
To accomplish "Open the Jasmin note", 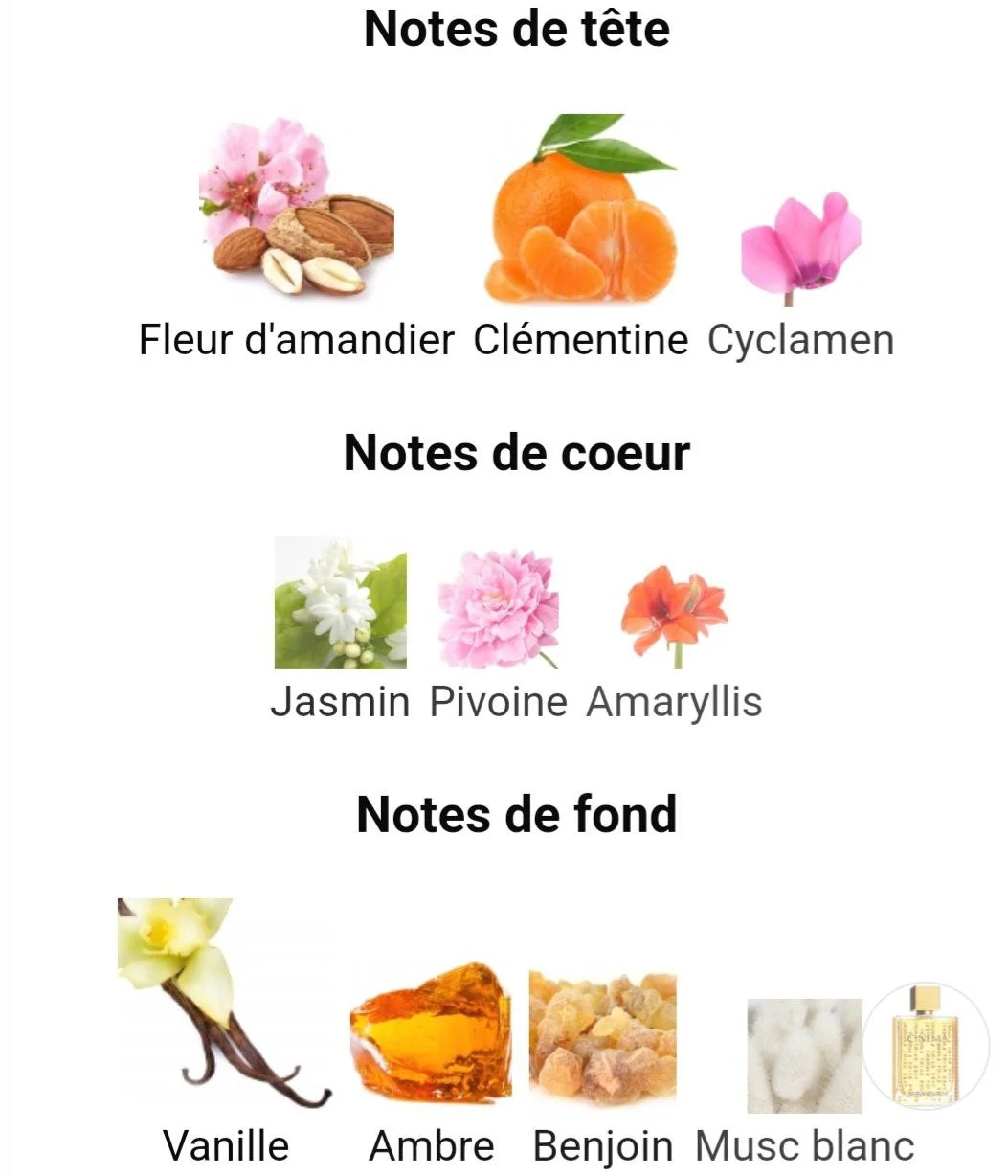I will [340, 603].
